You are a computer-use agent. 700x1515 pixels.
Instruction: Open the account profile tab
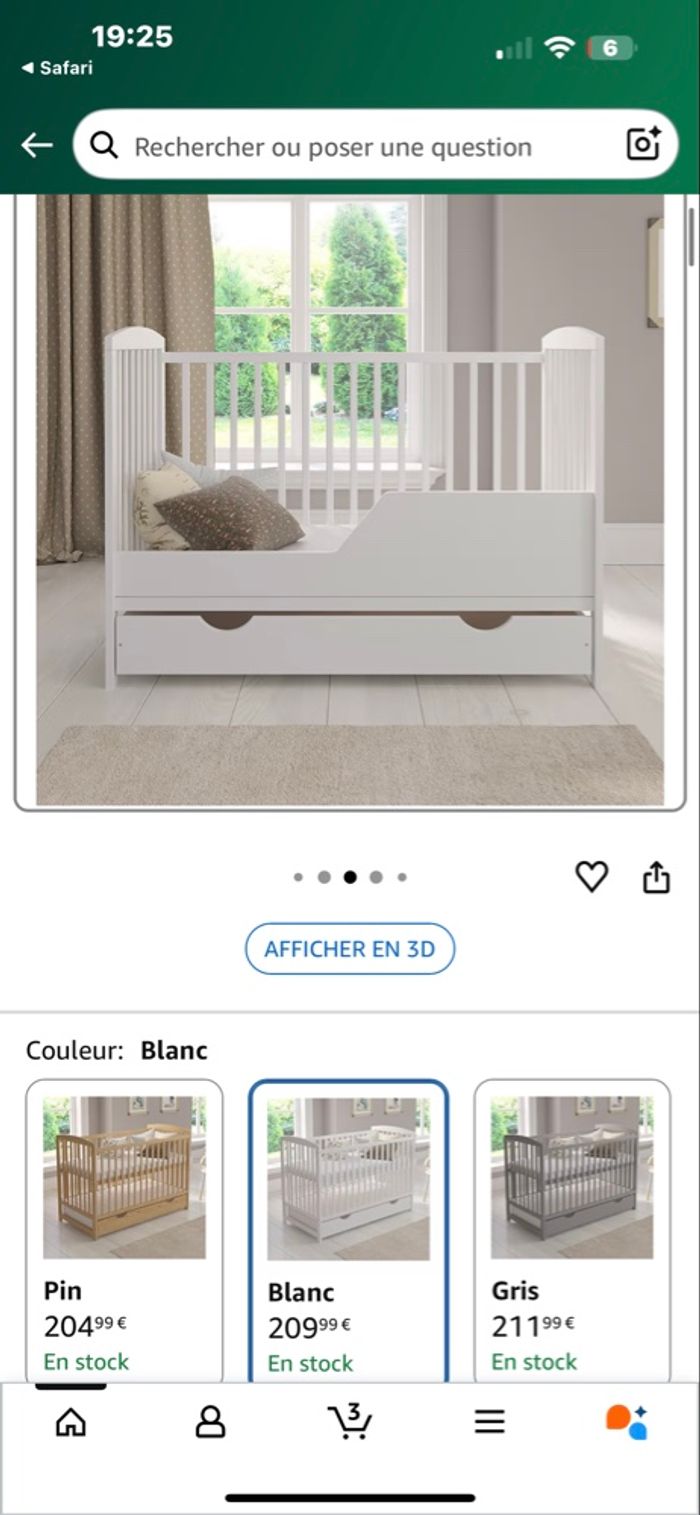coord(210,1422)
